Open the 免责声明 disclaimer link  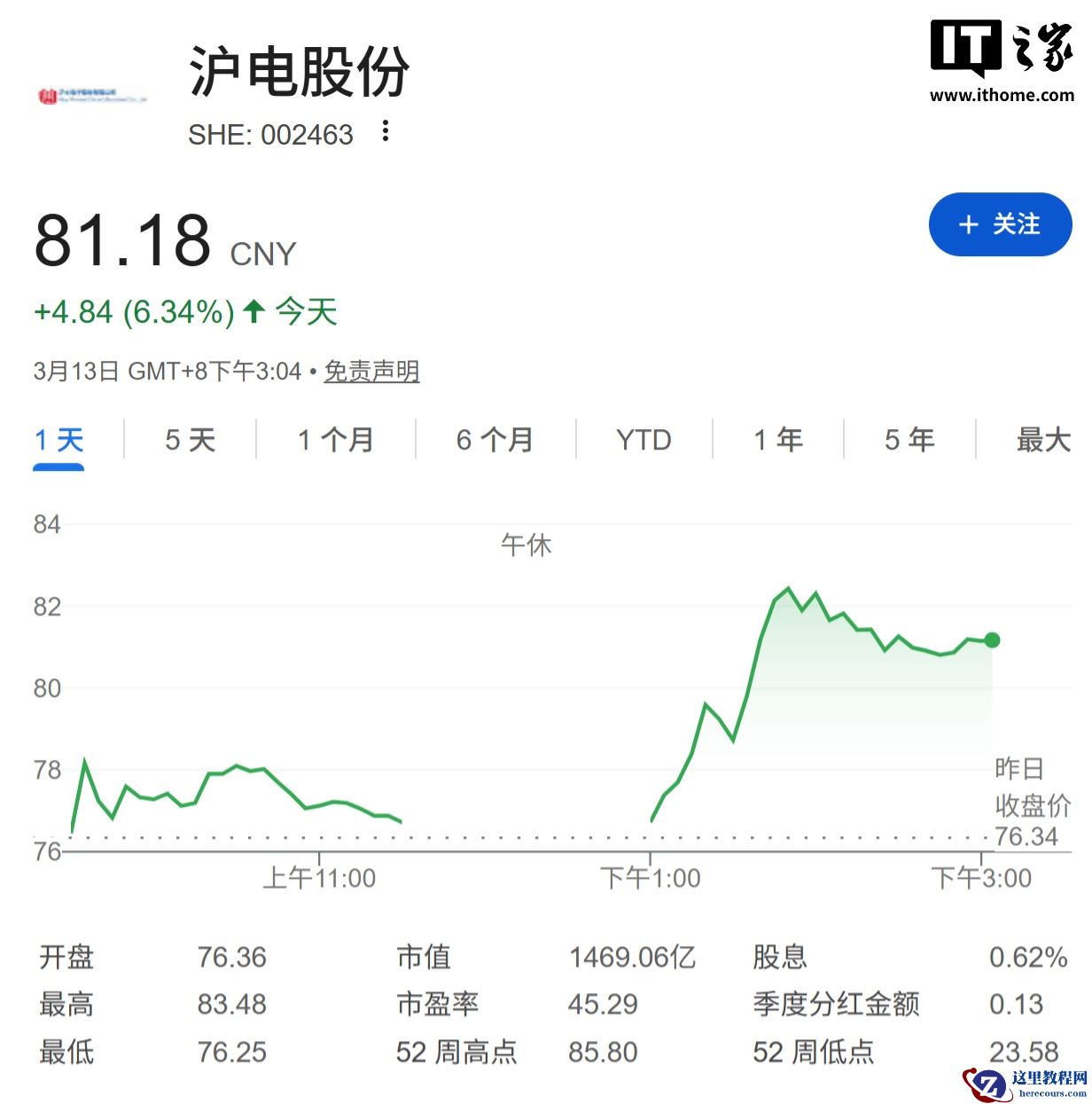point(371,371)
